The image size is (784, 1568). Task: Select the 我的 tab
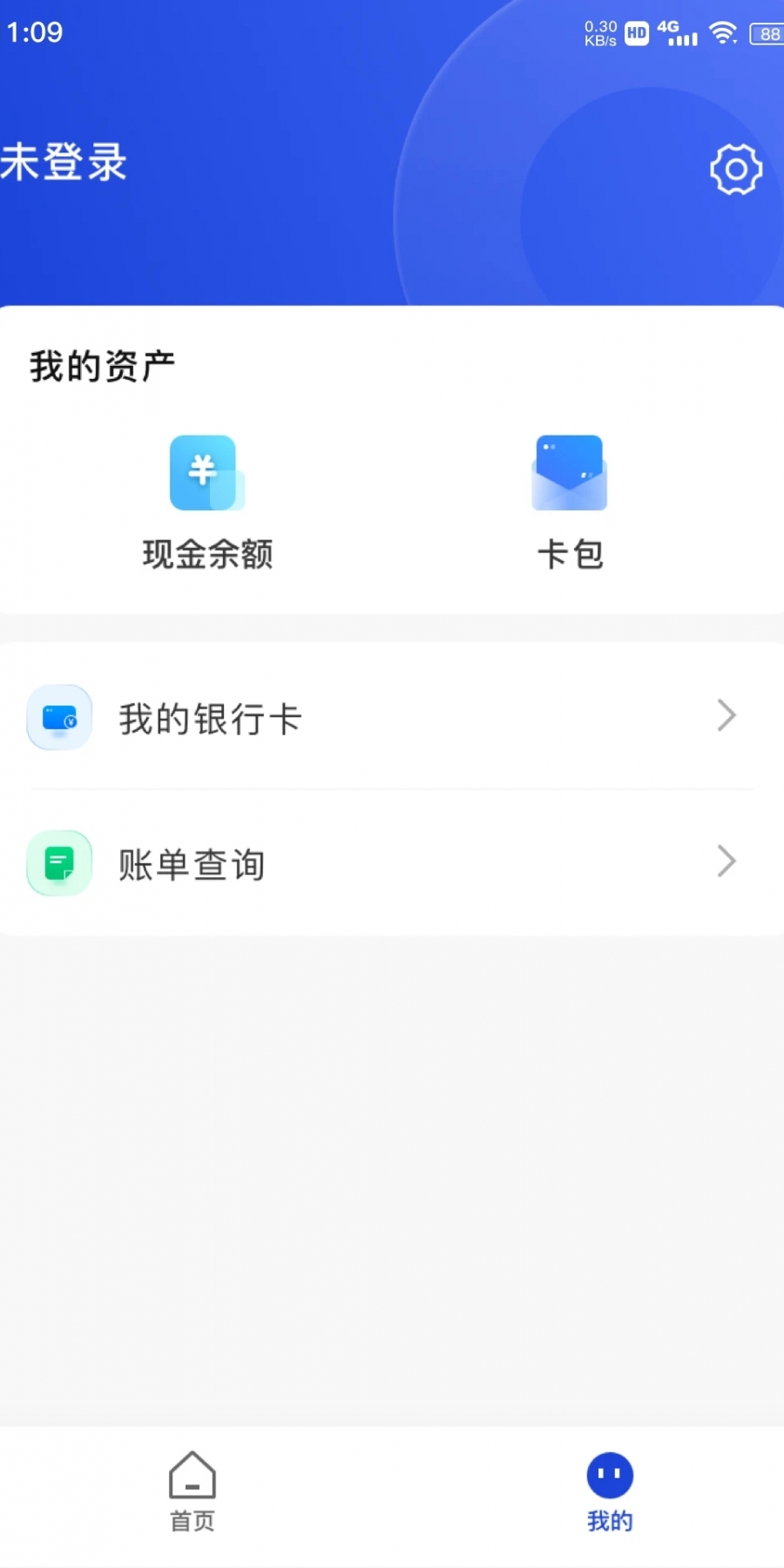(x=610, y=1492)
